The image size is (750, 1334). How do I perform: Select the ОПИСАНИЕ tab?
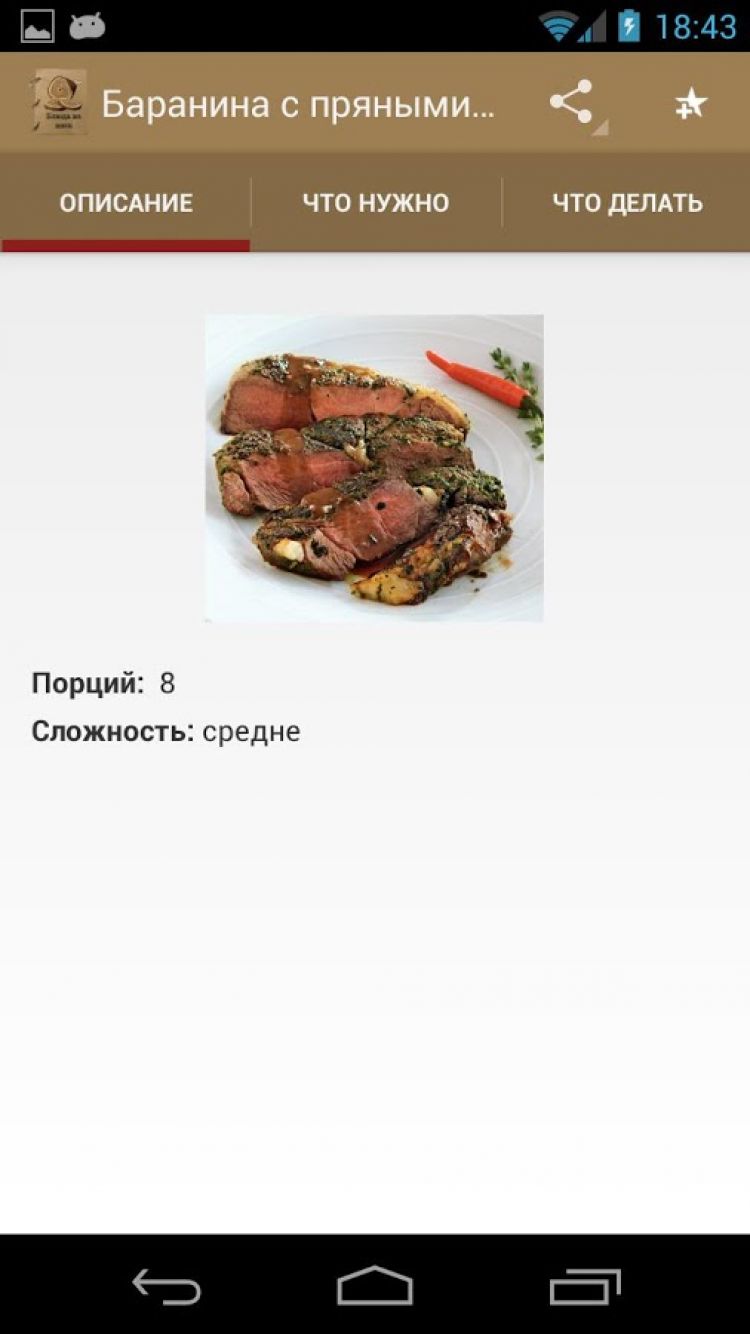click(x=126, y=204)
